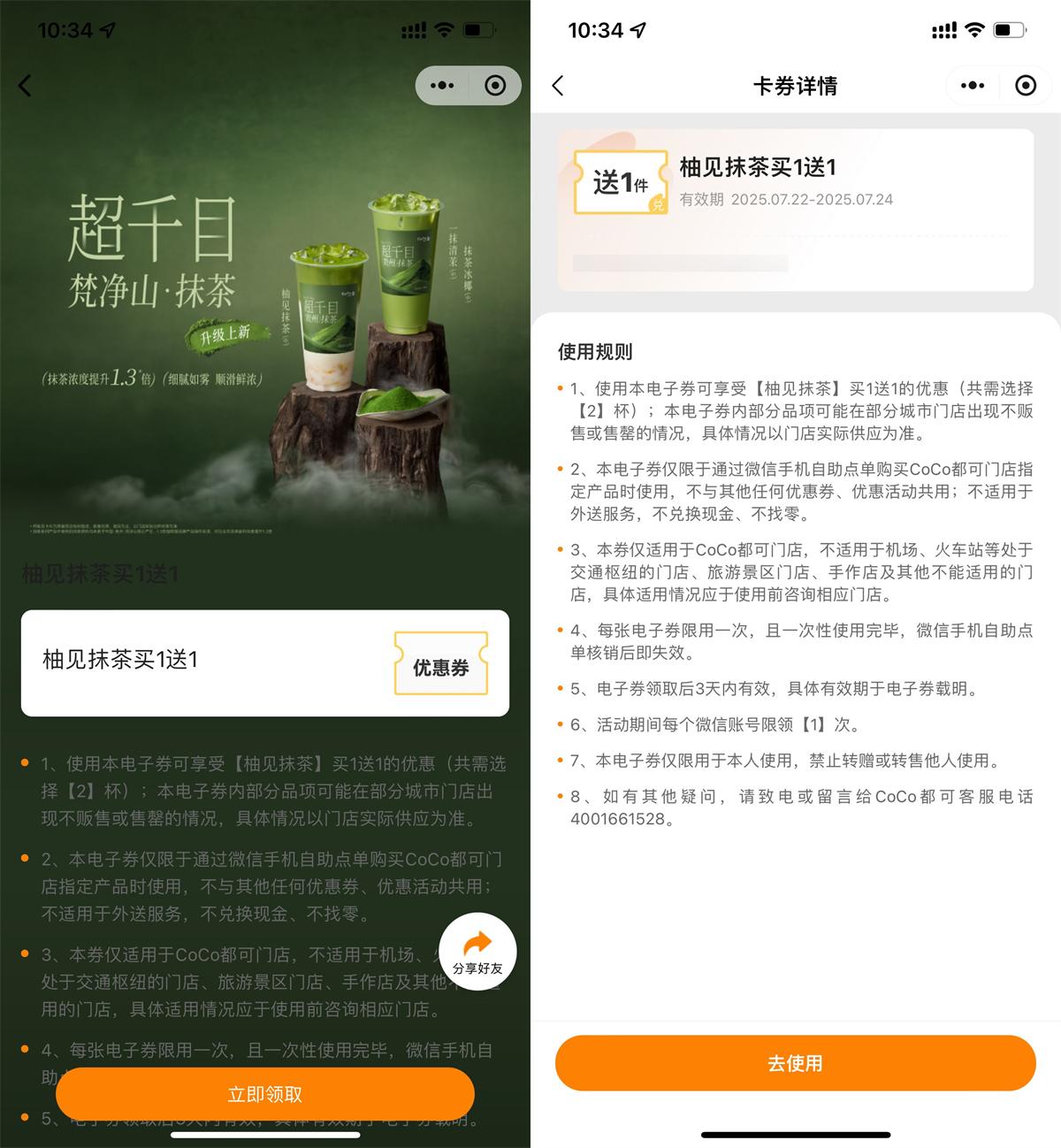
Task: Tap the 立即领取 button to claim the coupon
Action: tap(265, 1094)
